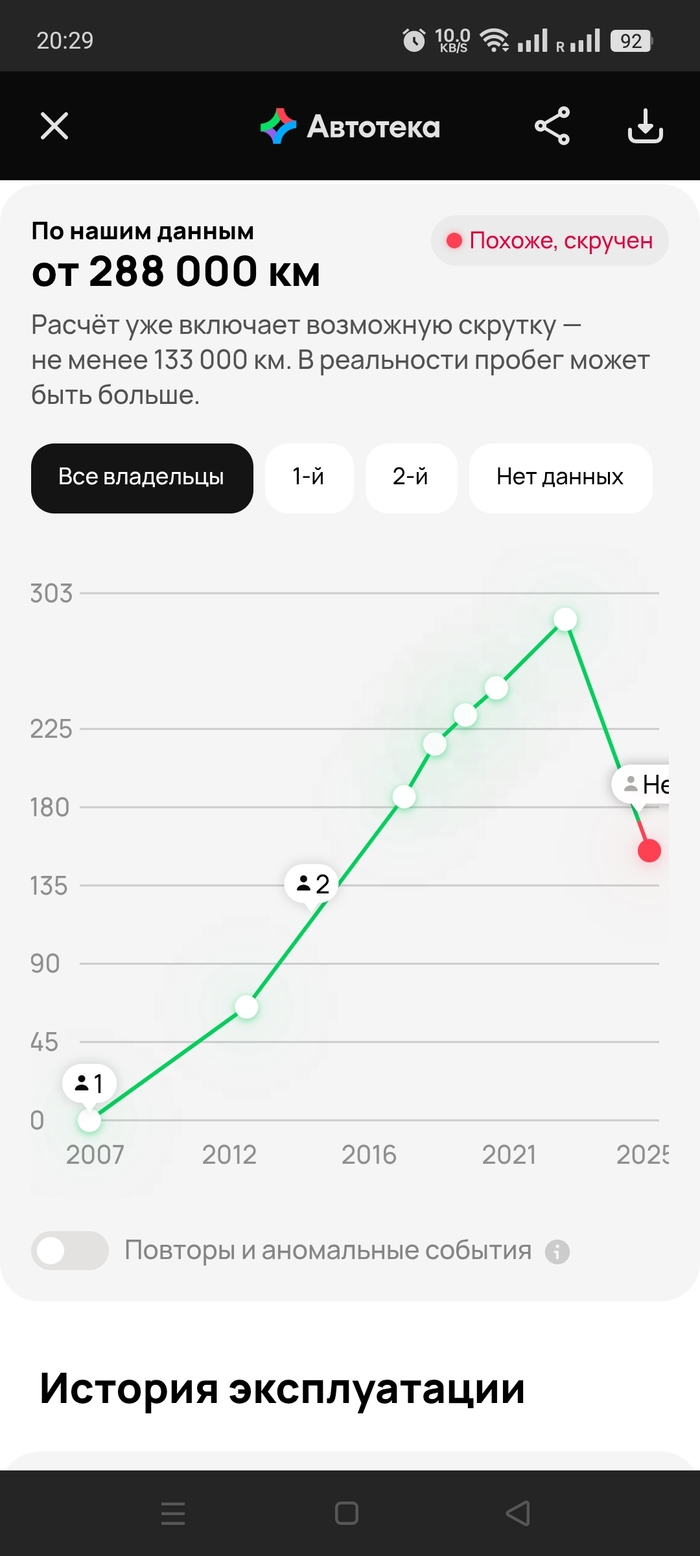Close the Автотека report
This screenshot has width=700, height=1556.
pos(54,126)
